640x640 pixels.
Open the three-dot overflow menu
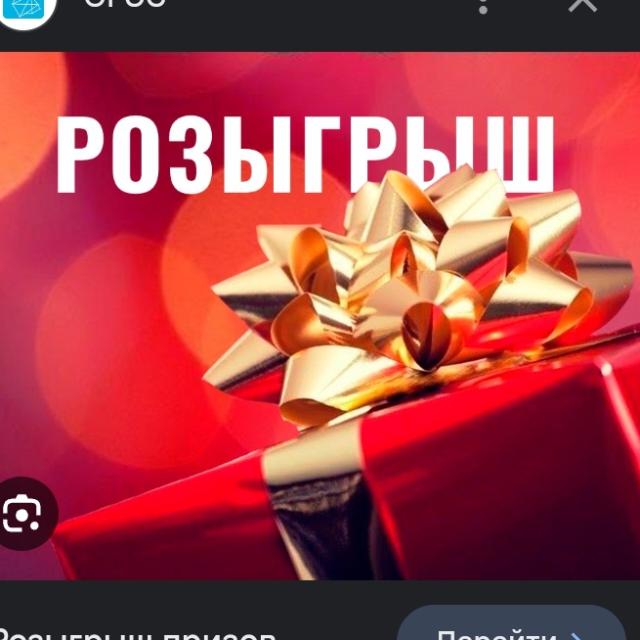(484, 6)
